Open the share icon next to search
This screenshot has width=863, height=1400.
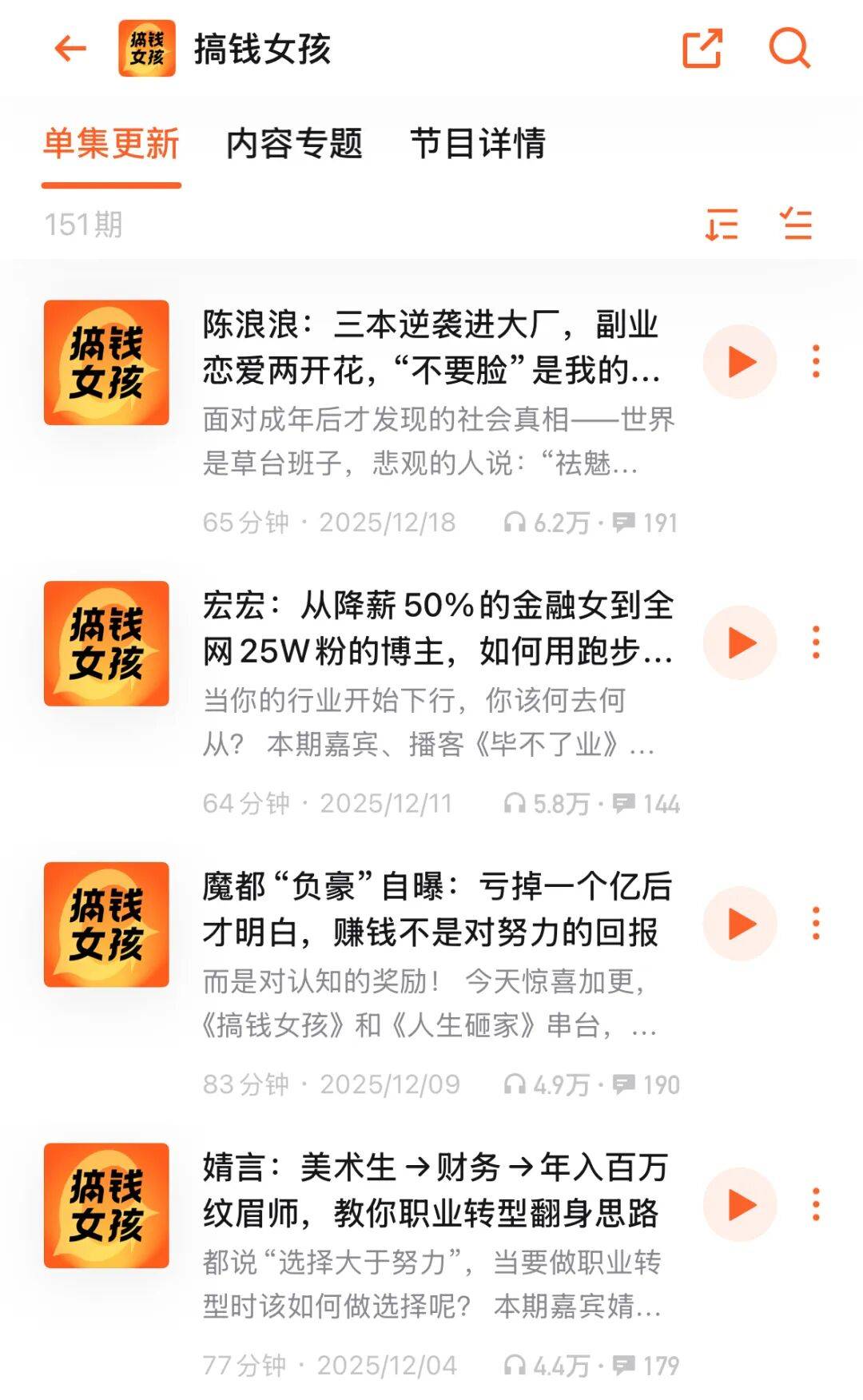[702, 50]
